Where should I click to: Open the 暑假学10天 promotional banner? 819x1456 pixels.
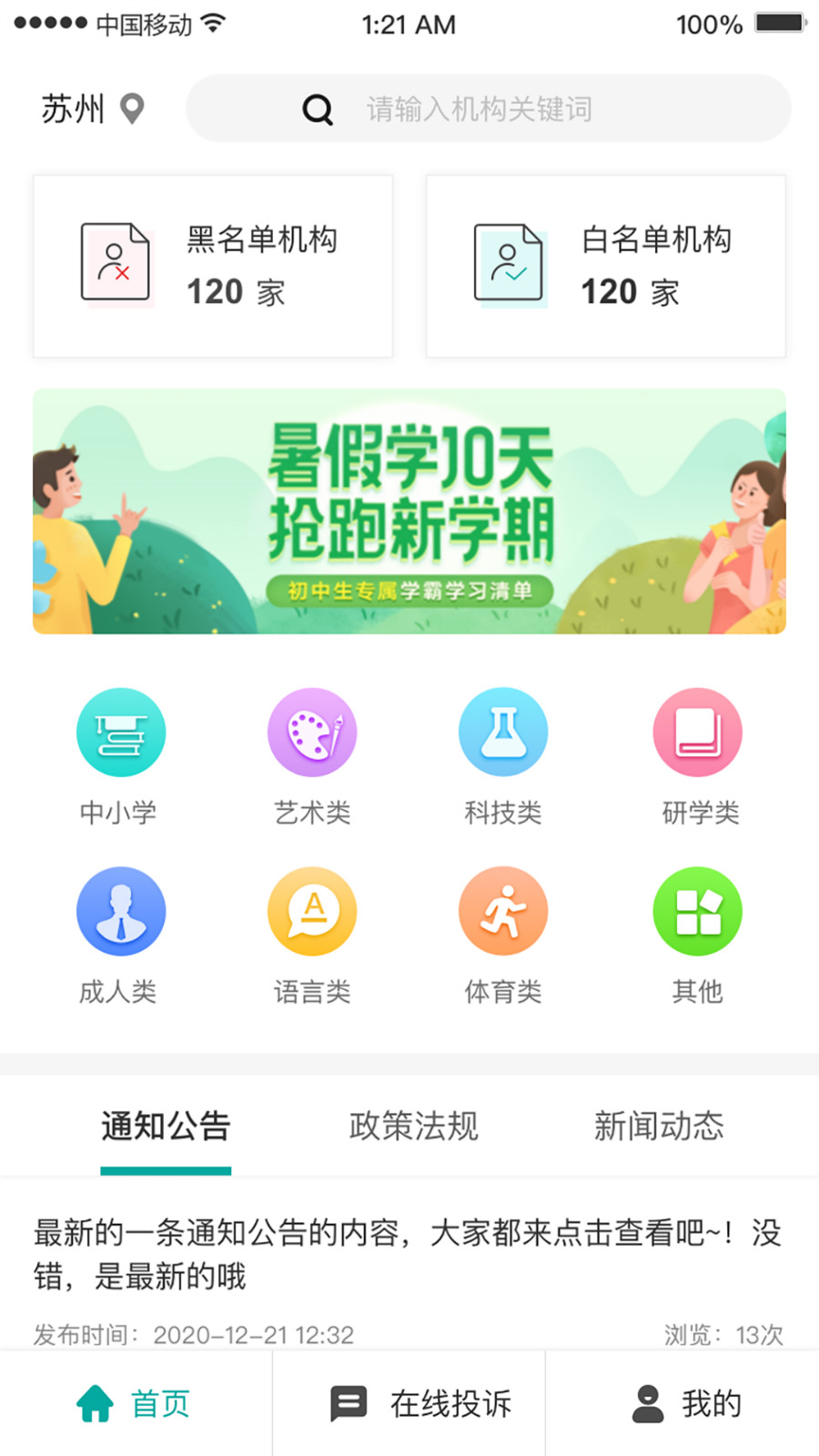point(409,511)
